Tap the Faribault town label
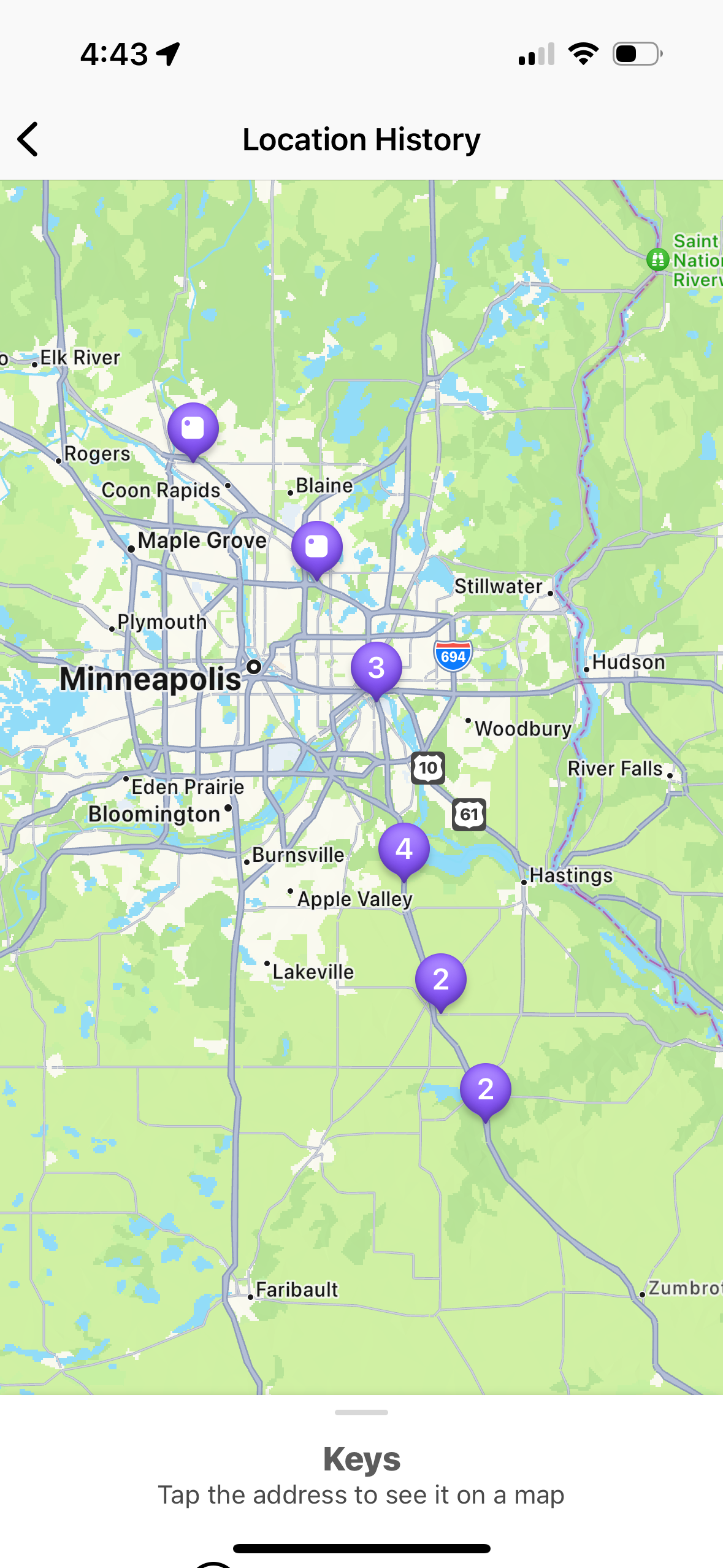 [298, 1289]
